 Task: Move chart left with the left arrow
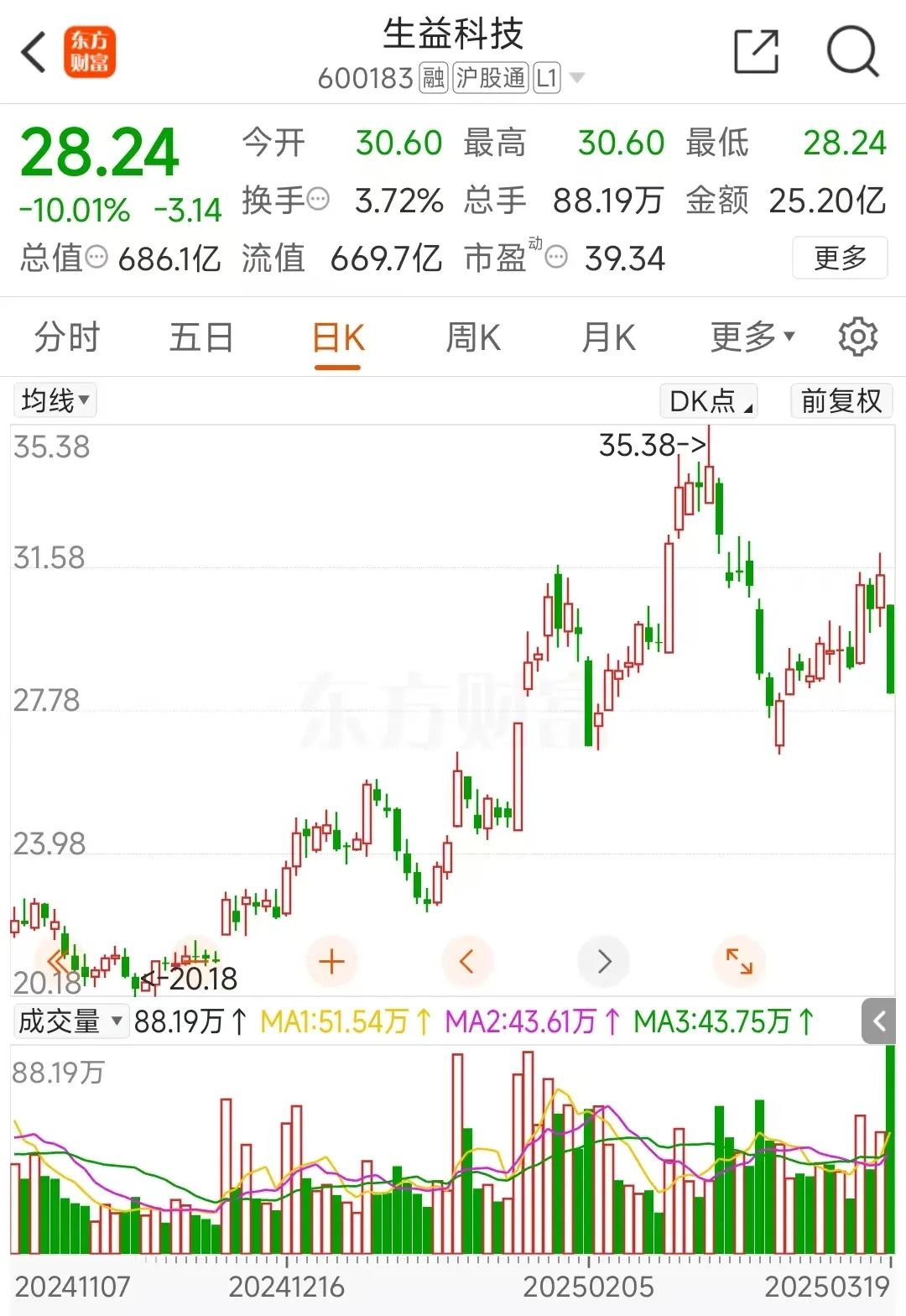click(467, 962)
